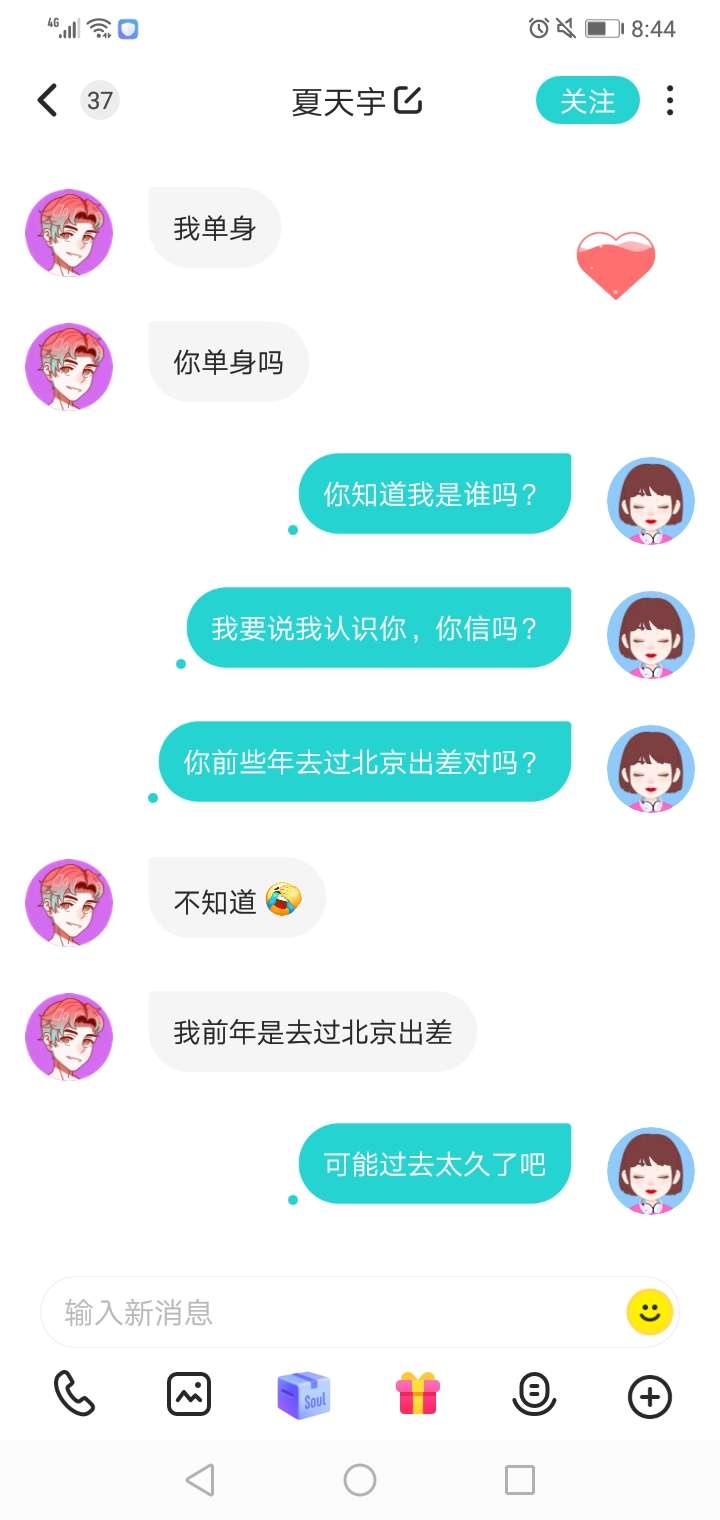
Task: Start a voice call
Action: pyautogui.click(x=74, y=1394)
